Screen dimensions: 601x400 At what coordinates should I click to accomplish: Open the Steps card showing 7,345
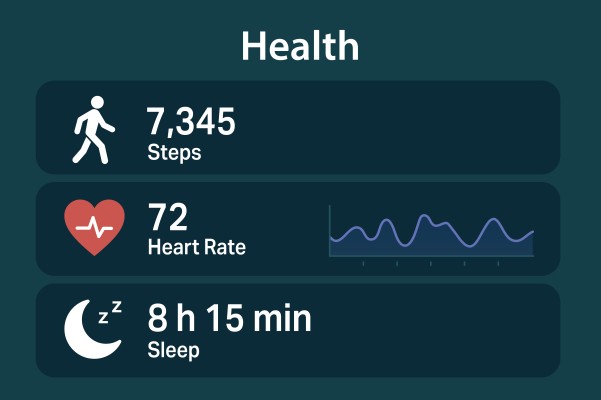pyautogui.click(x=297, y=128)
